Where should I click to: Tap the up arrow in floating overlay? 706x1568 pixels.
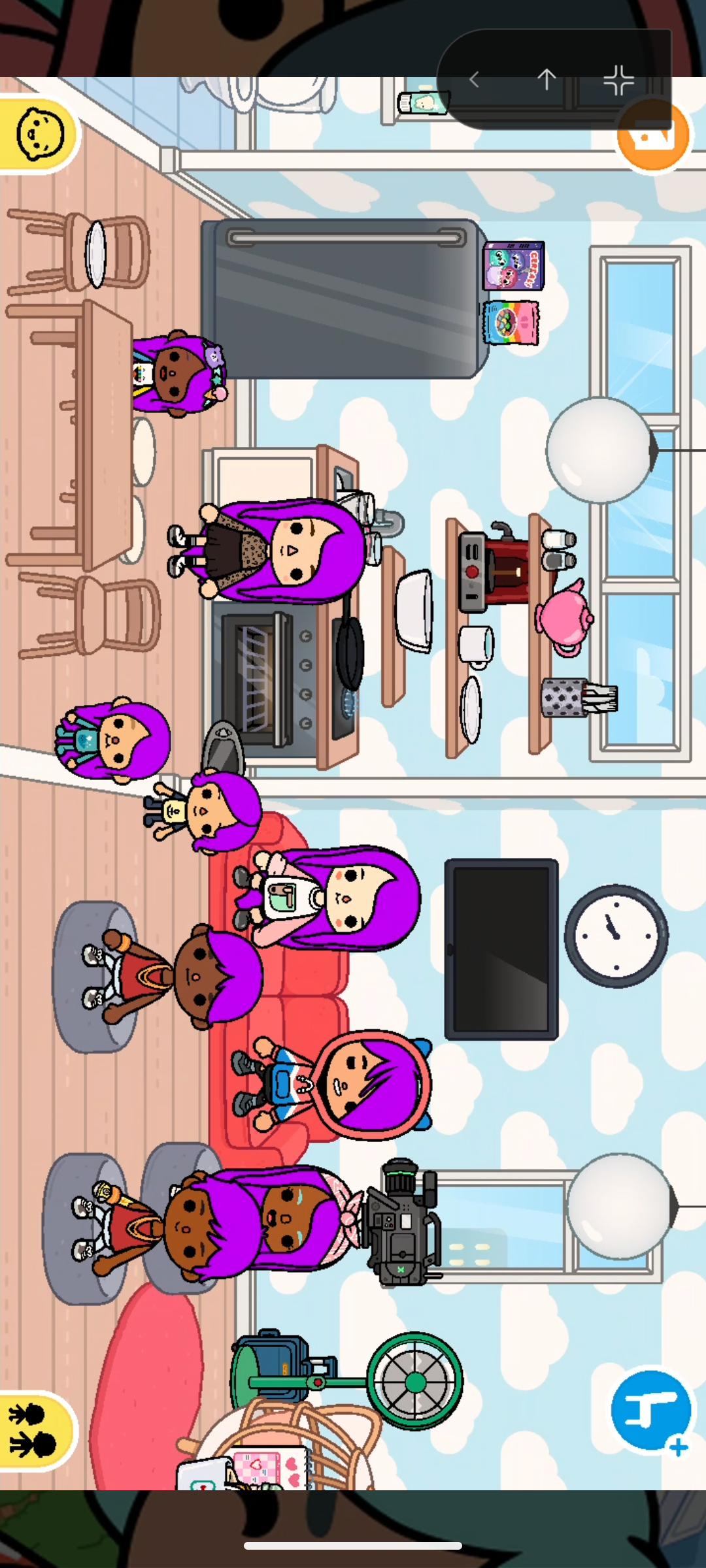(x=546, y=80)
